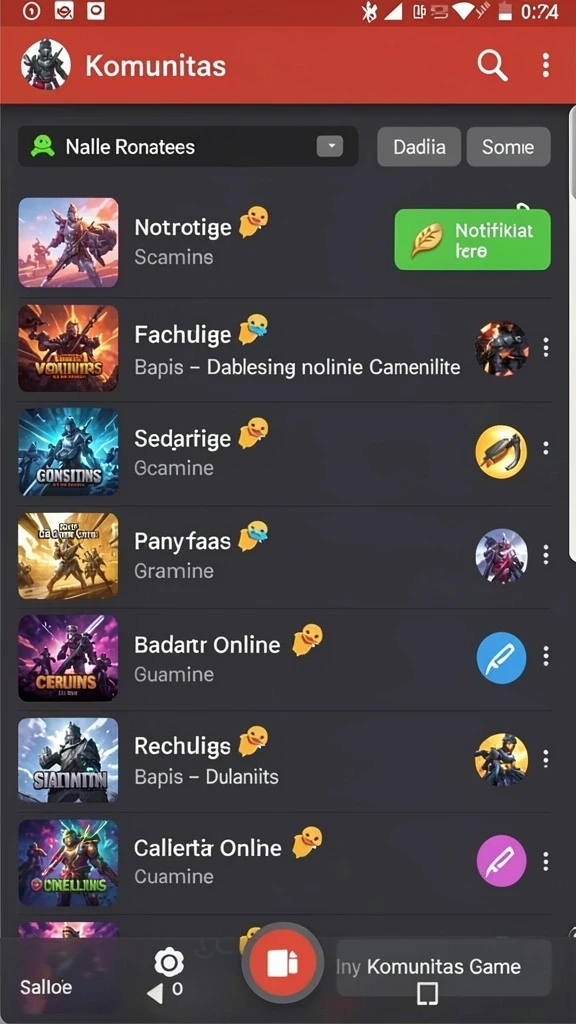Select the Some chip
The image size is (576, 1024).
click(508, 146)
